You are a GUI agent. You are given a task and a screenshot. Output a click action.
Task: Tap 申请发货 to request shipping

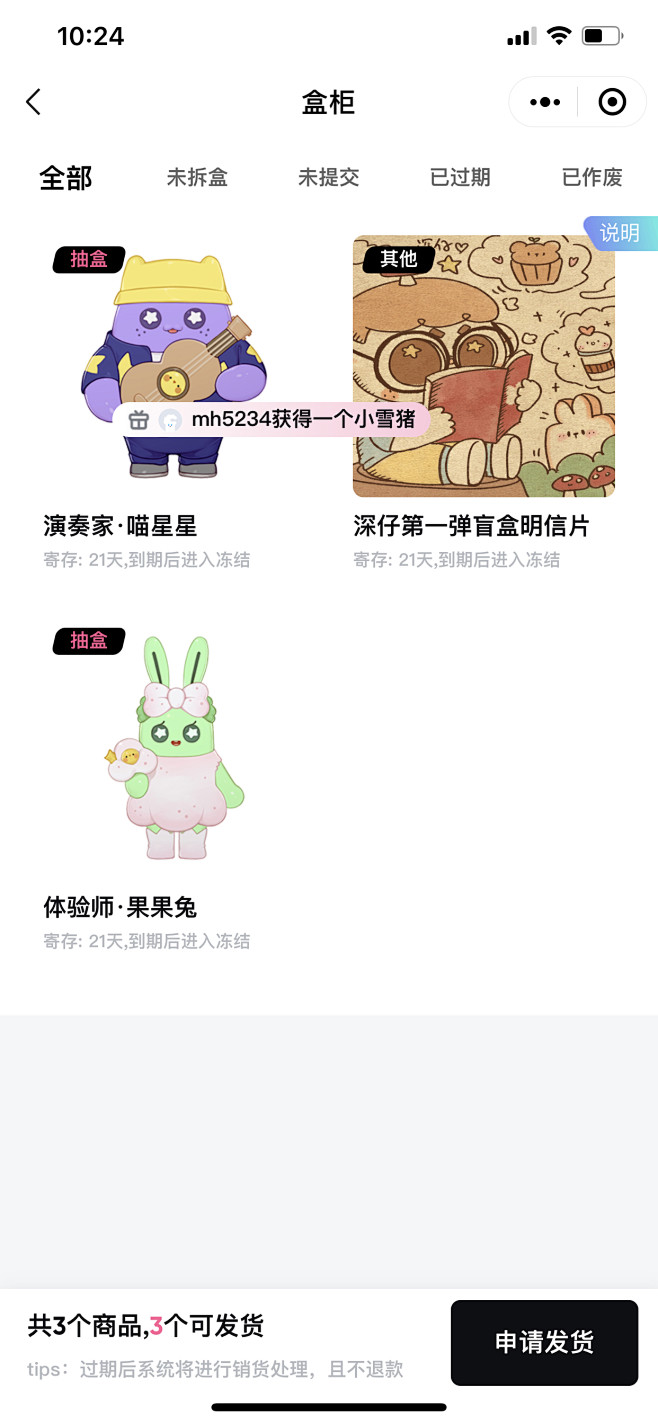tap(544, 1342)
